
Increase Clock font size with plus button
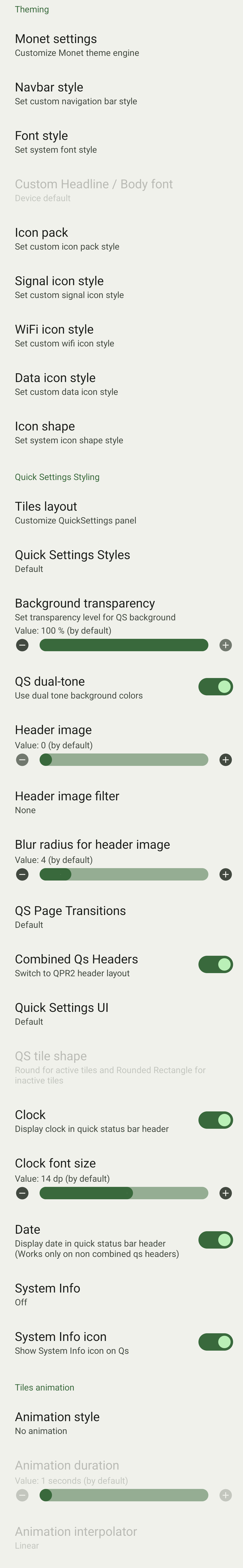[225, 1193]
